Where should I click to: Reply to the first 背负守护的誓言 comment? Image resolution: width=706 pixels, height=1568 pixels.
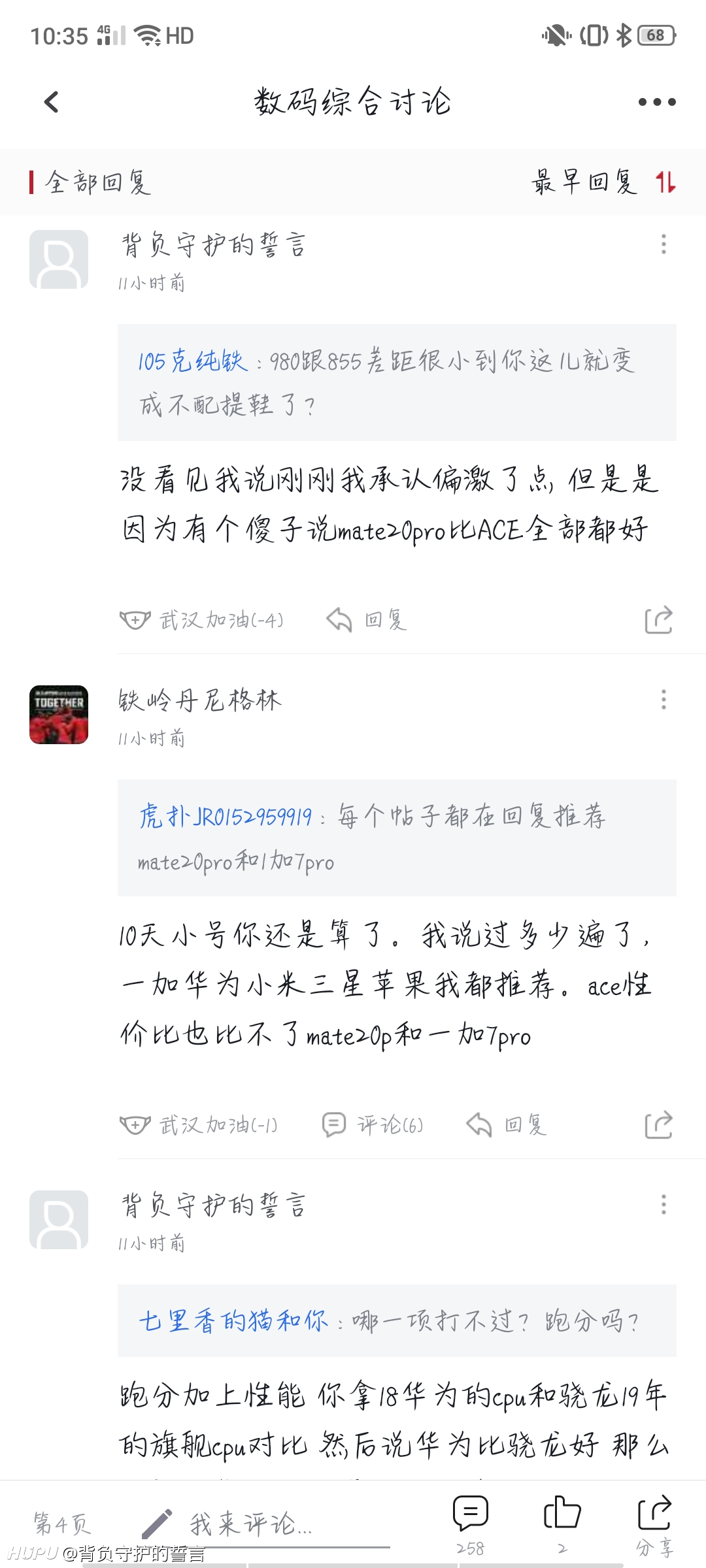click(x=367, y=619)
